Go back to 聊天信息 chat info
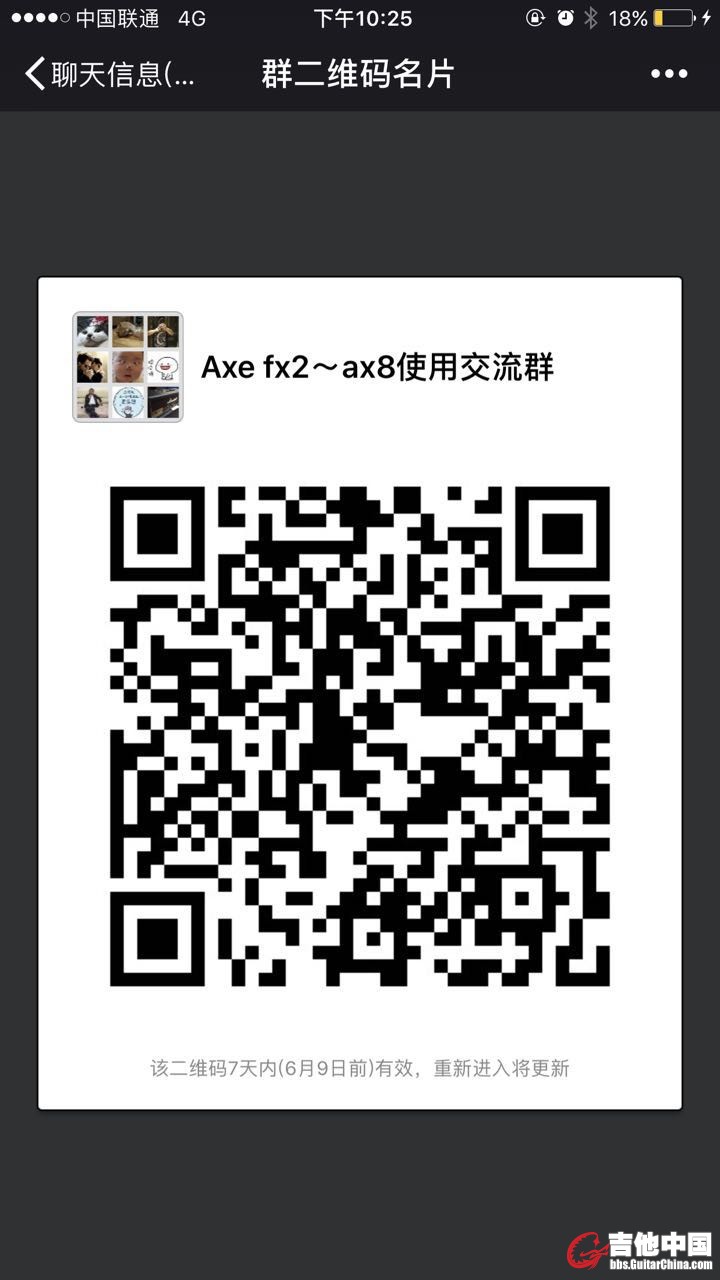Image resolution: width=720 pixels, height=1280 pixels. tap(108, 74)
